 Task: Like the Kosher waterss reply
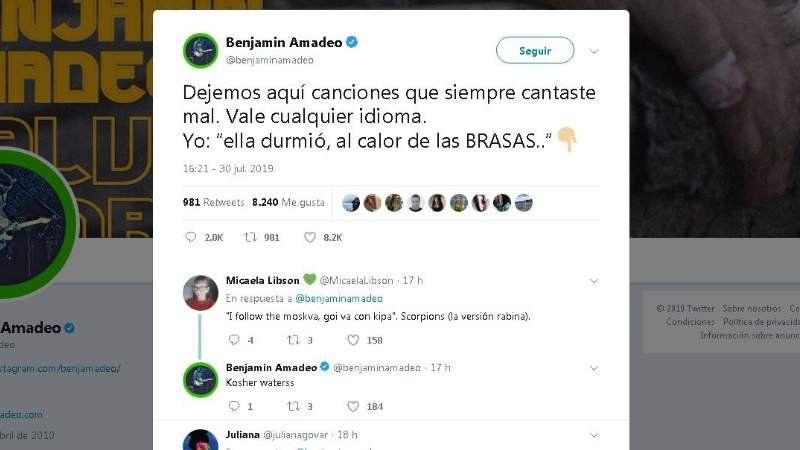353,406
